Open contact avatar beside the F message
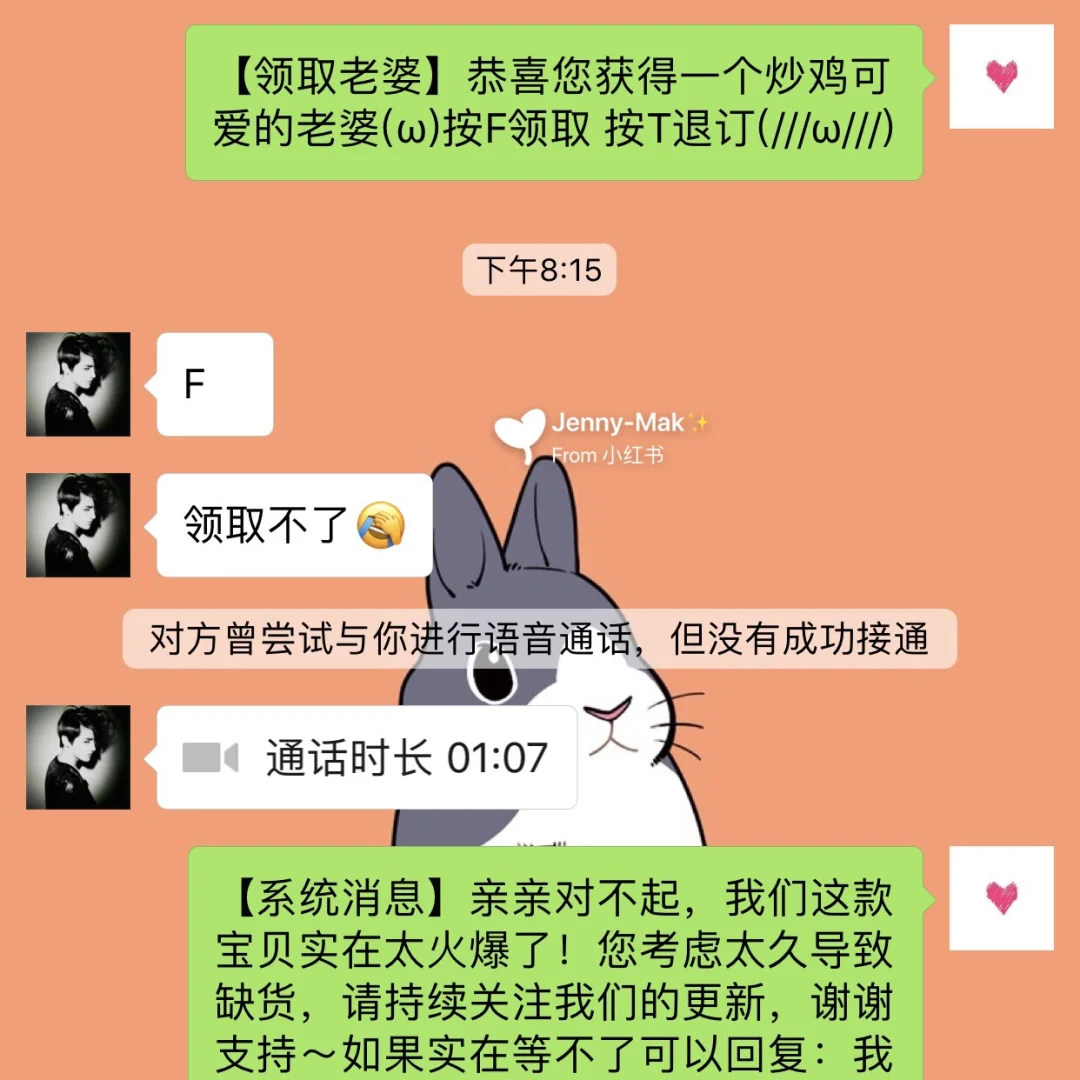Viewport: 1080px width, 1080px height. pyautogui.click(x=78, y=384)
